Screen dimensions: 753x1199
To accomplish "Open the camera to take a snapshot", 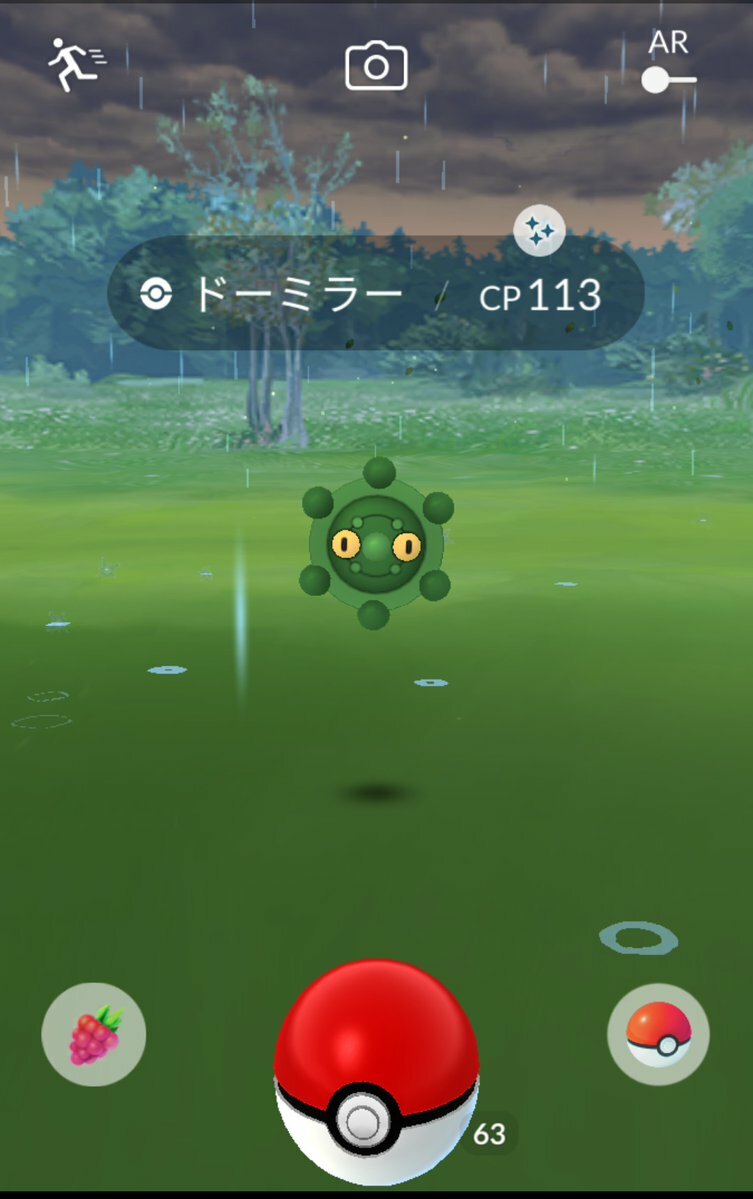I will [376, 67].
